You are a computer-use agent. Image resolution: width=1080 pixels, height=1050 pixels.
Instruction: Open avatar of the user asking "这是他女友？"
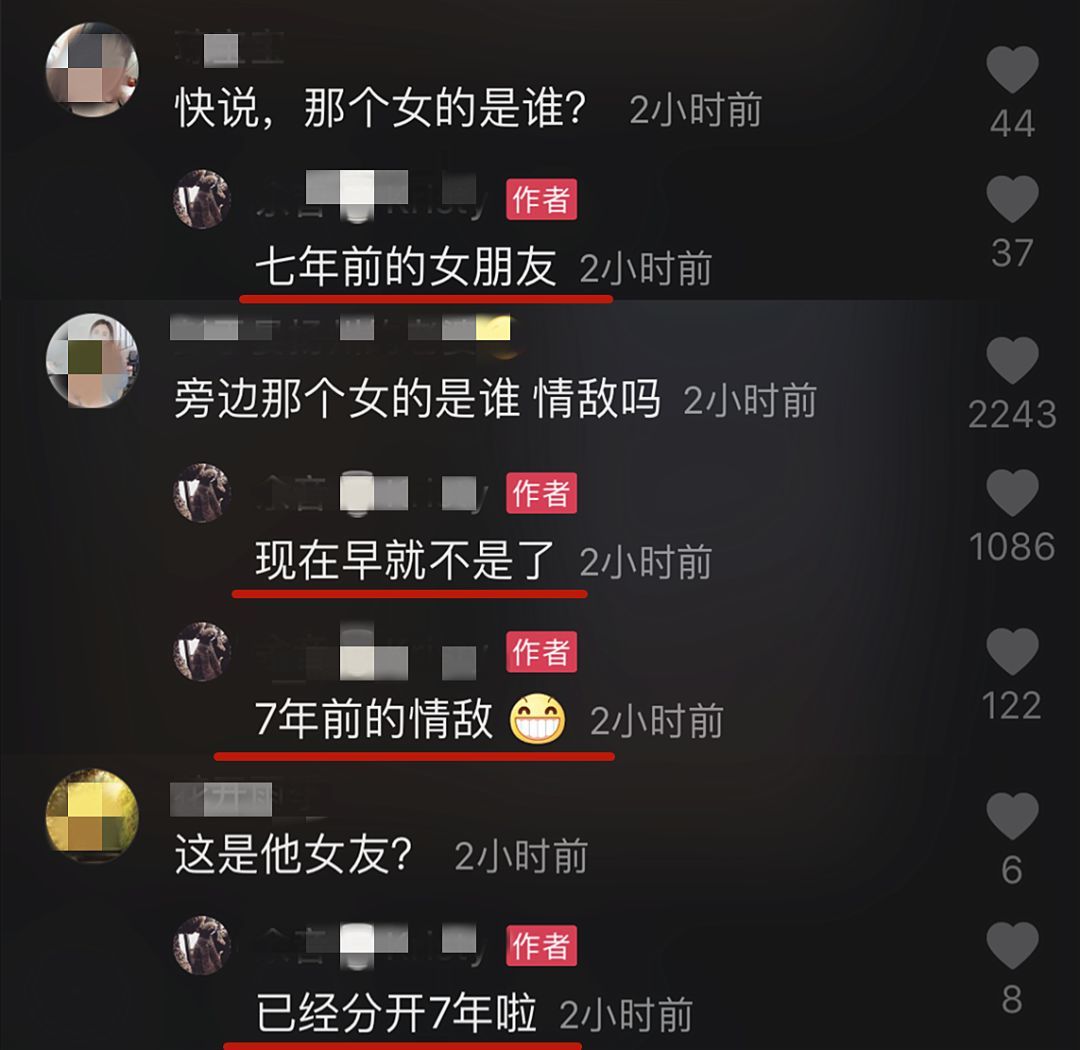coord(92,815)
